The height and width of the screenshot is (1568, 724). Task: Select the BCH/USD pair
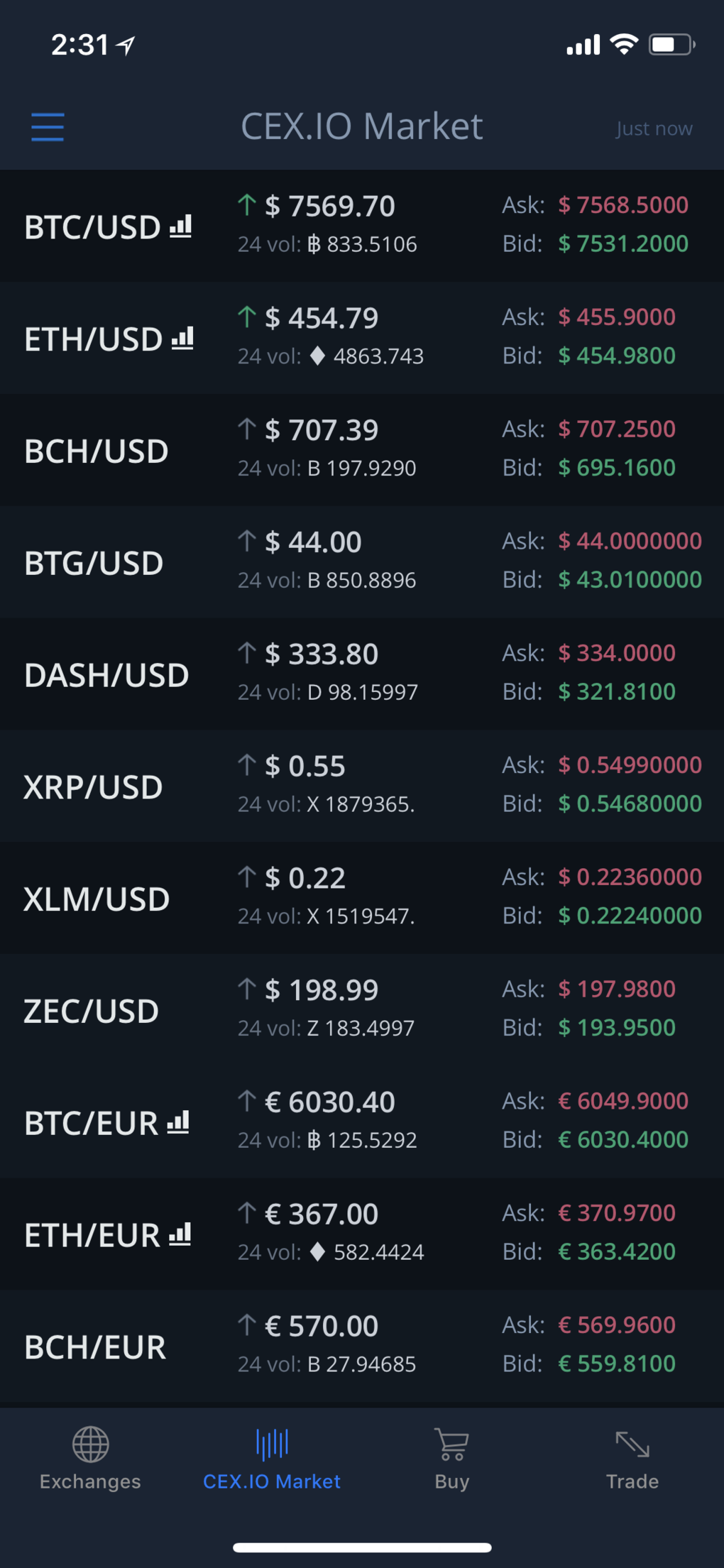coord(362,450)
